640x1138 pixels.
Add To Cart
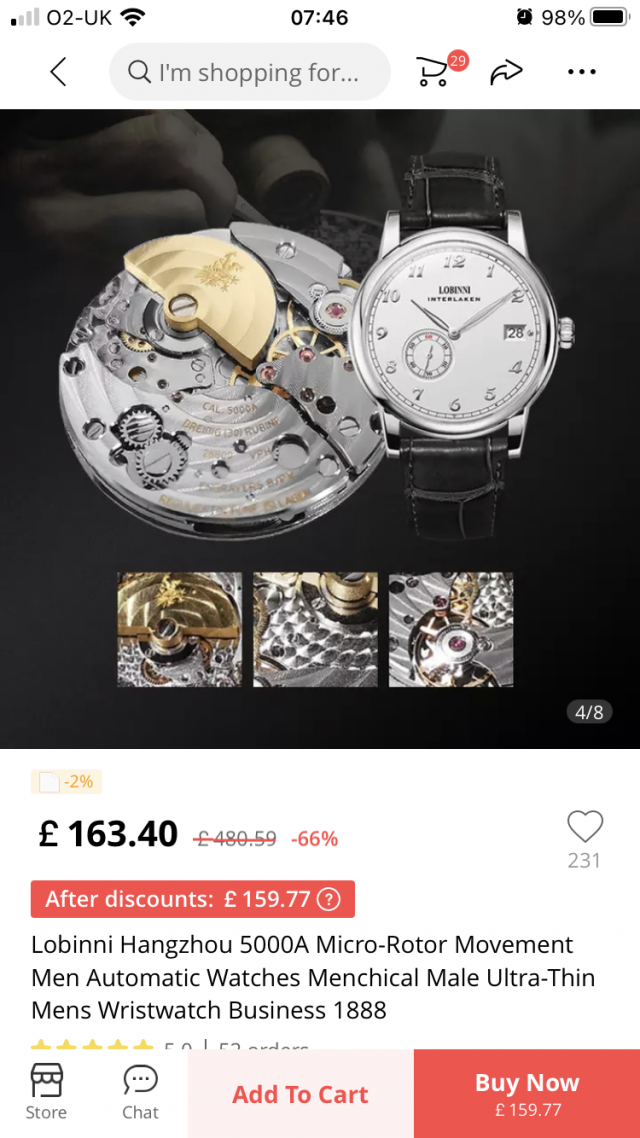[x=300, y=1094]
